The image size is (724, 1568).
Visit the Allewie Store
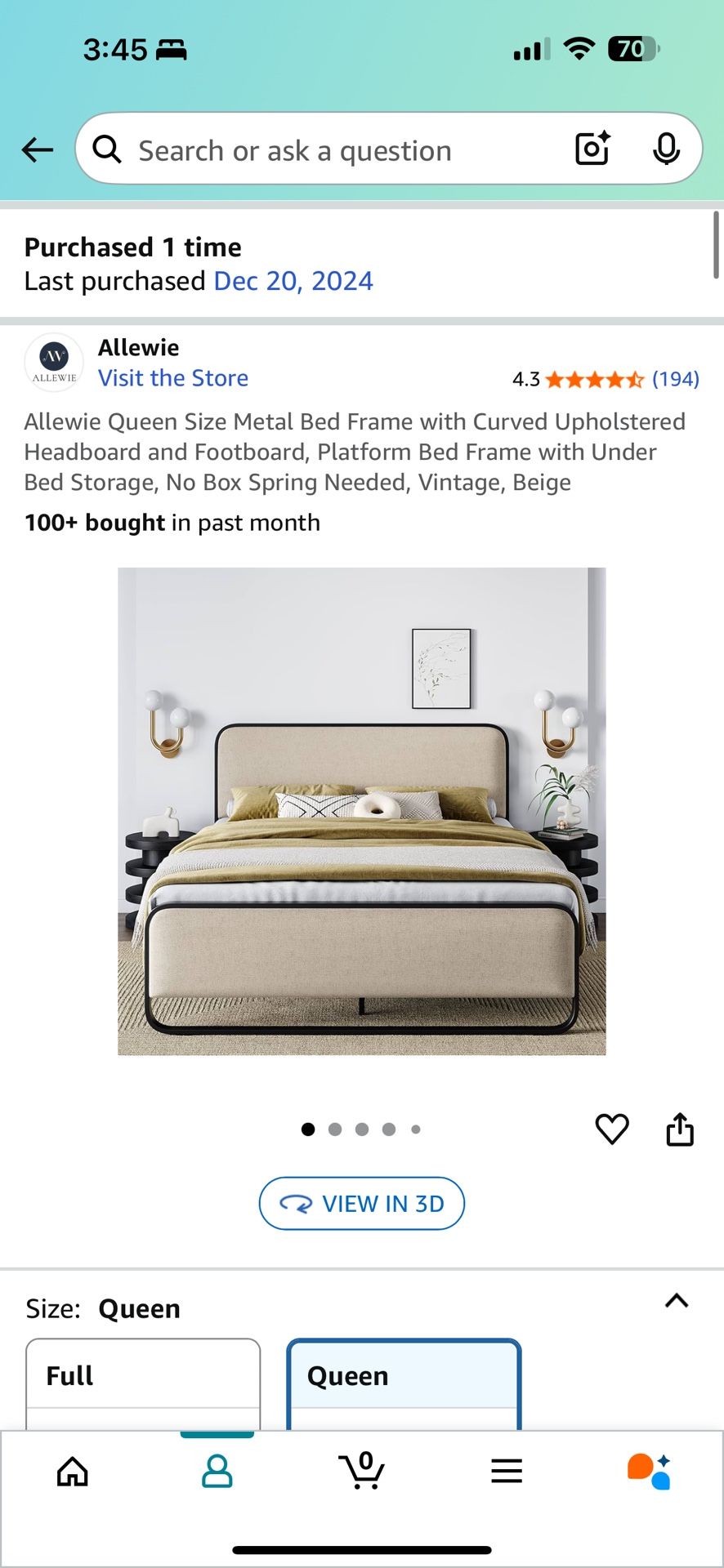(173, 378)
